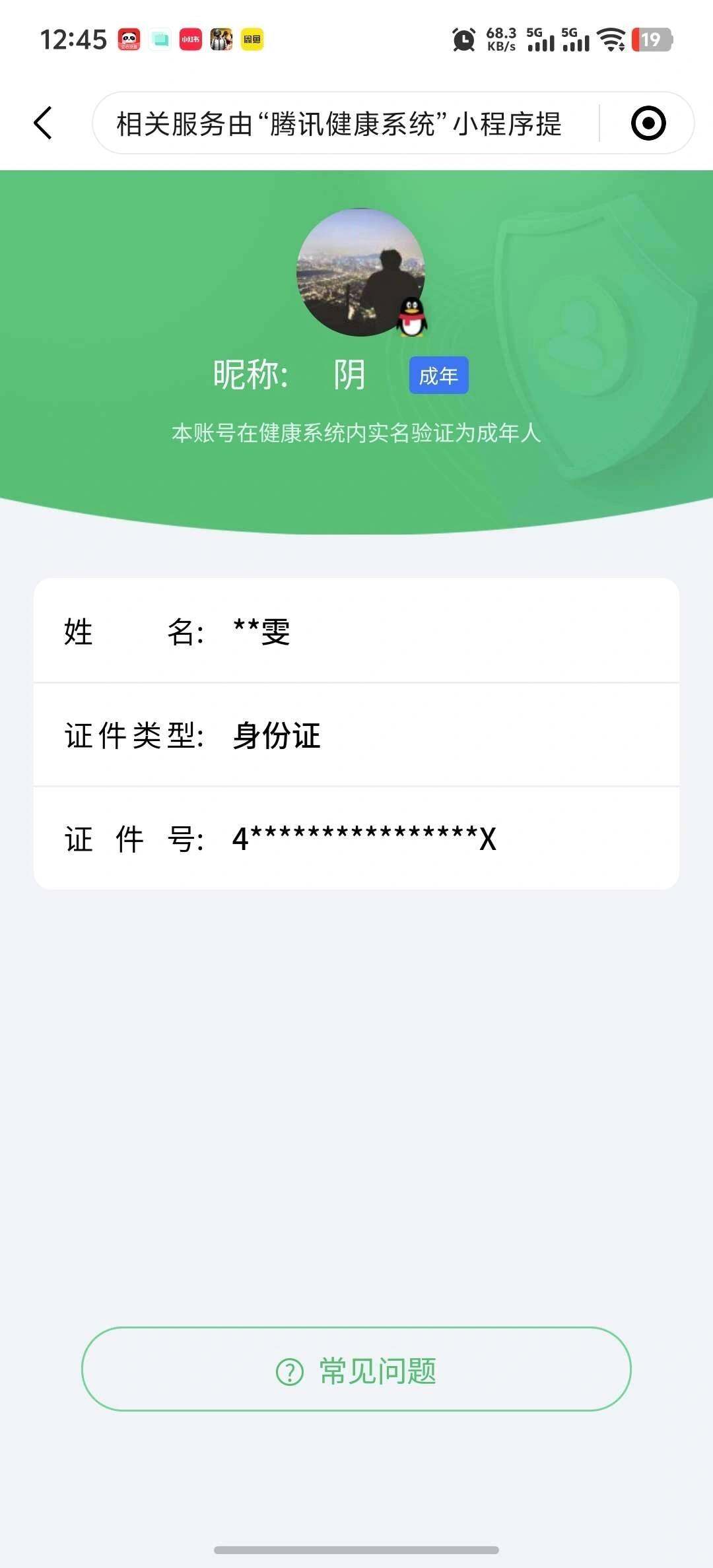This screenshot has width=713, height=1568.
Task: Tap the circular capsule control button
Action: pyautogui.click(x=650, y=123)
